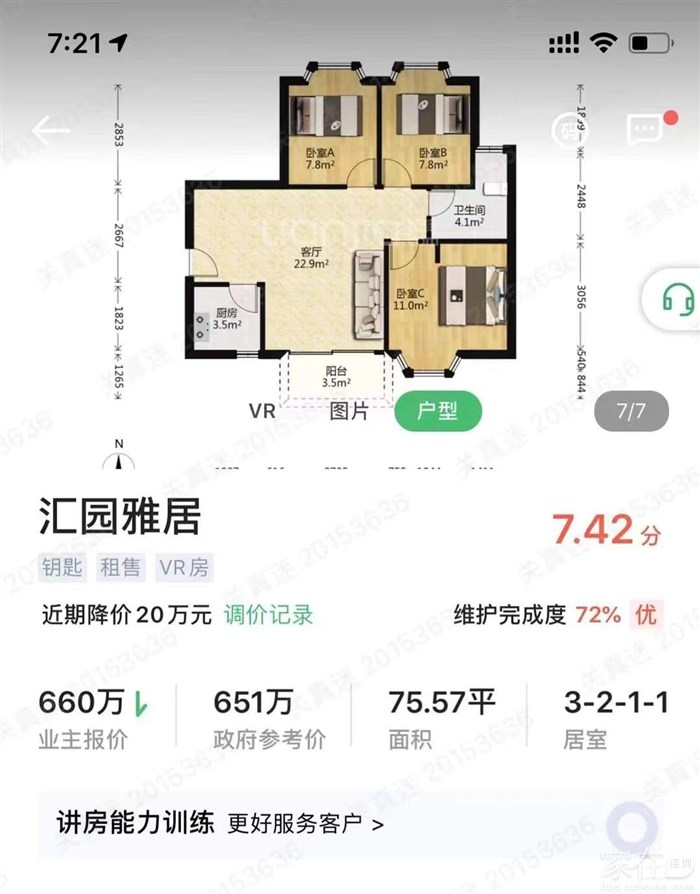
Task: Switch to the VR tab
Action: [x=265, y=410]
